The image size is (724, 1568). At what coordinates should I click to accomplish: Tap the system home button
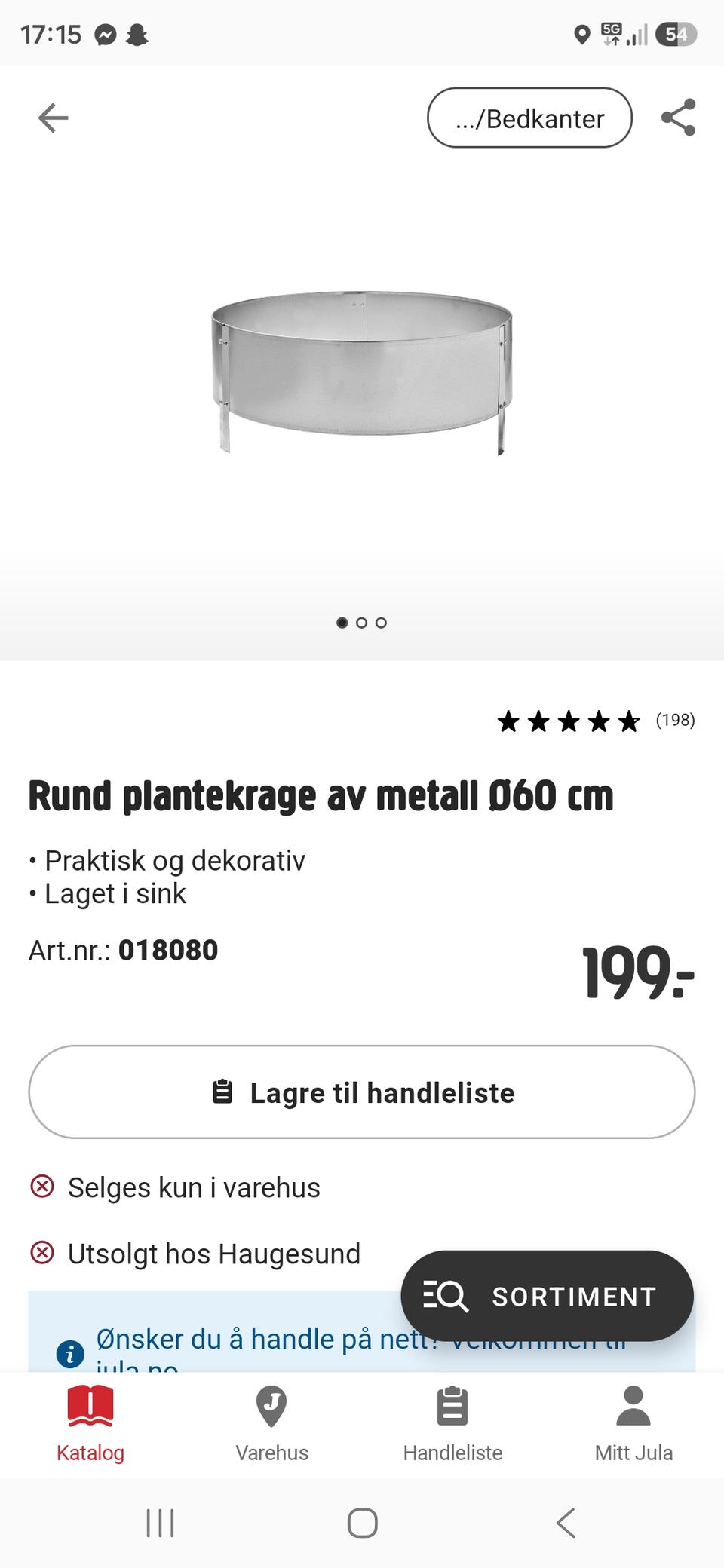pyautogui.click(x=362, y=1523)
